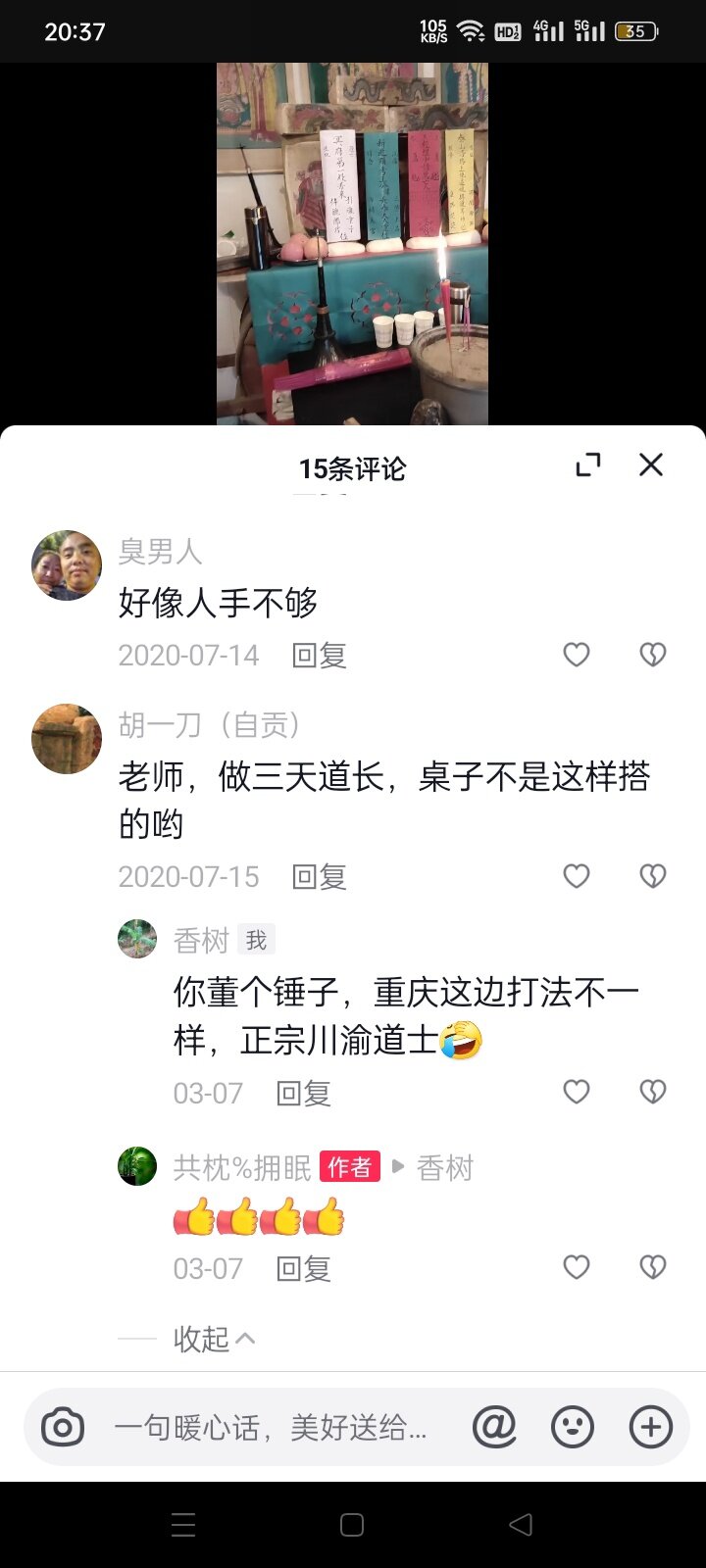Reply to 胡一刀（自贡）'s comment
This screenshot has height=1568, width=706.
pos(319,877)
